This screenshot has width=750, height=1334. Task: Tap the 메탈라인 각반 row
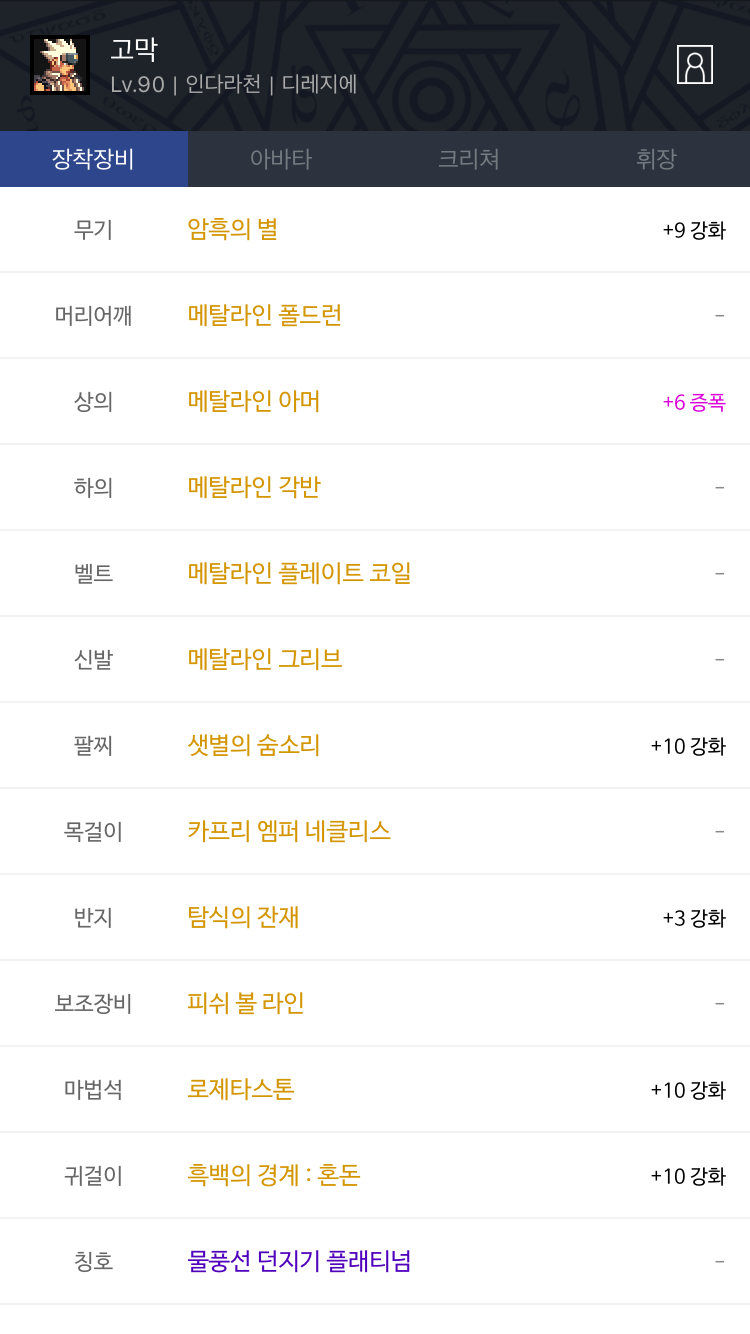point(254,488)
